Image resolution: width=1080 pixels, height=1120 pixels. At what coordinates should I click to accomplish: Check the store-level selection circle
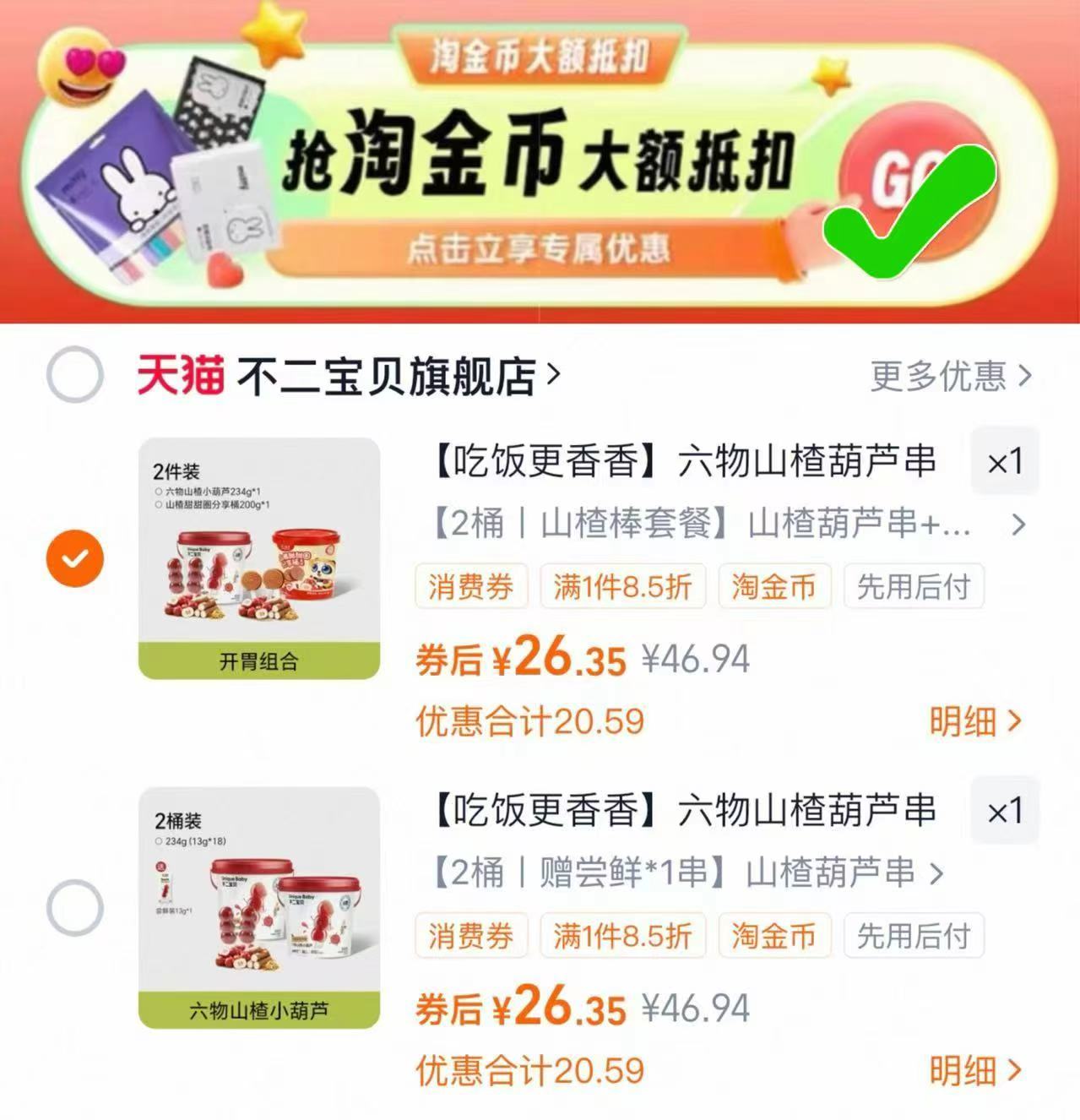click(x=75, y=375)
